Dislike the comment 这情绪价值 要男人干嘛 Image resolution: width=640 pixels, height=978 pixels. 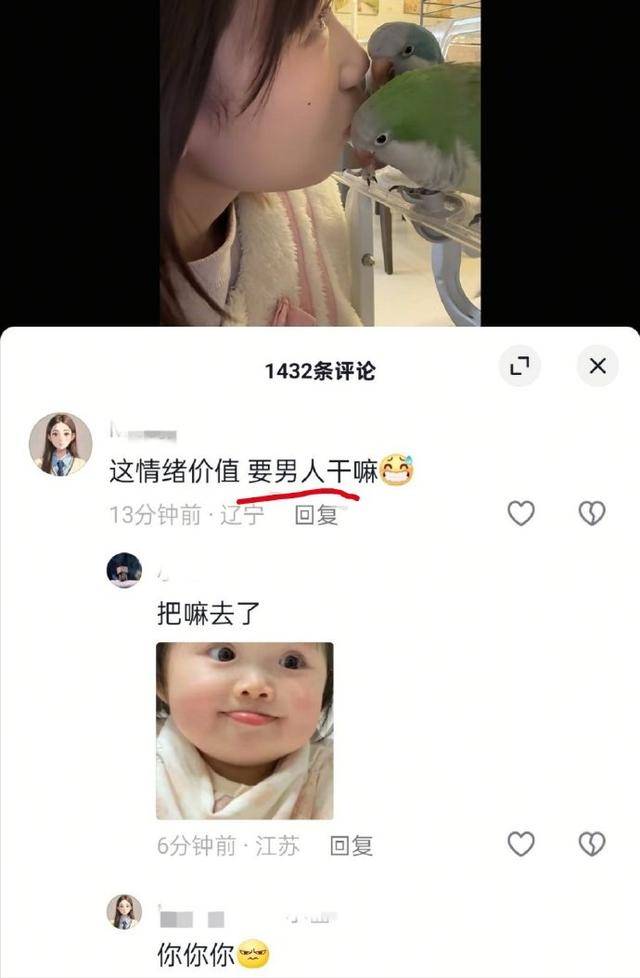click(x=592, y=513)
